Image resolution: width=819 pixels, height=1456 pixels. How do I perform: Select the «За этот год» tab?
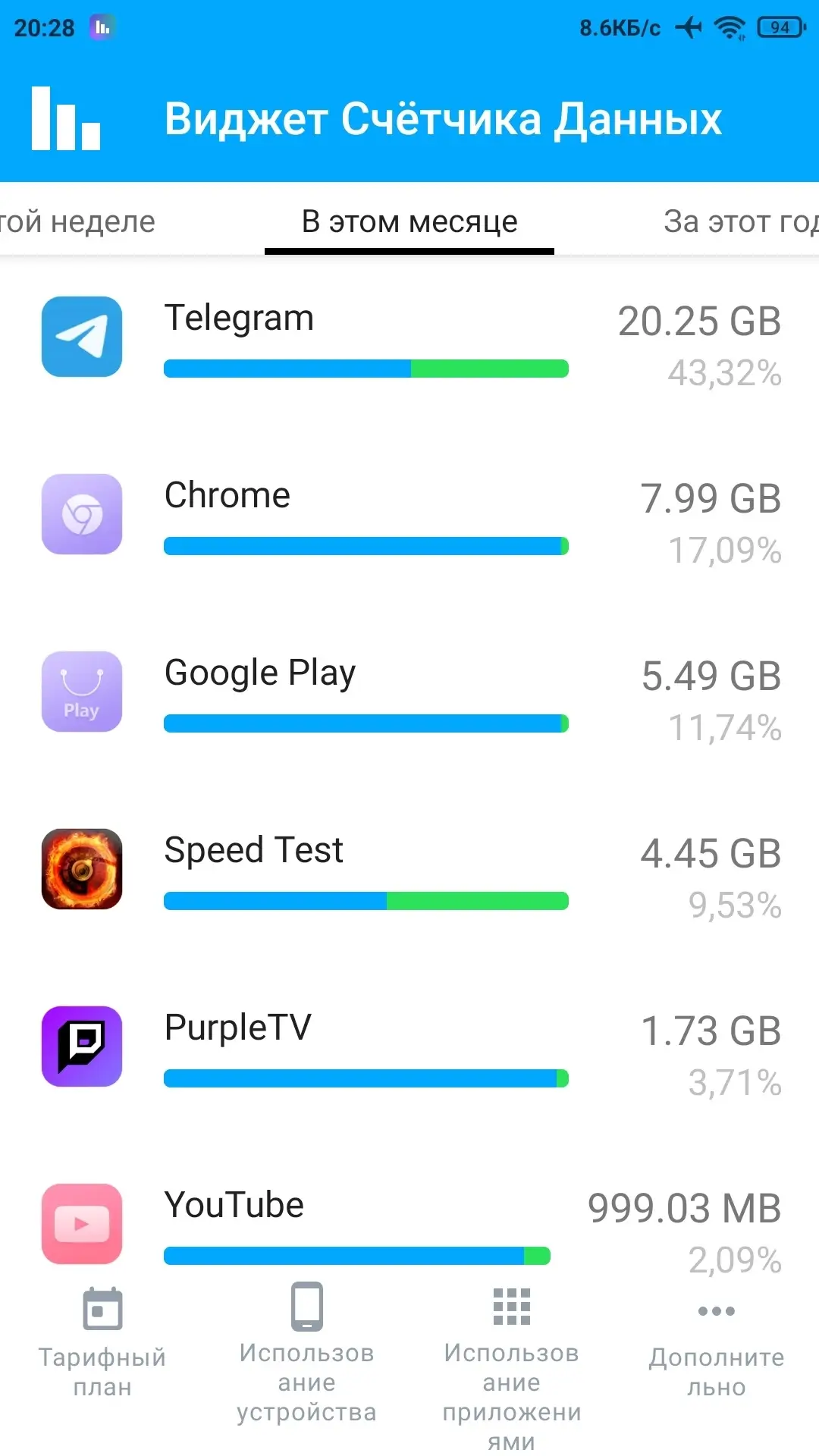(739, 221)
